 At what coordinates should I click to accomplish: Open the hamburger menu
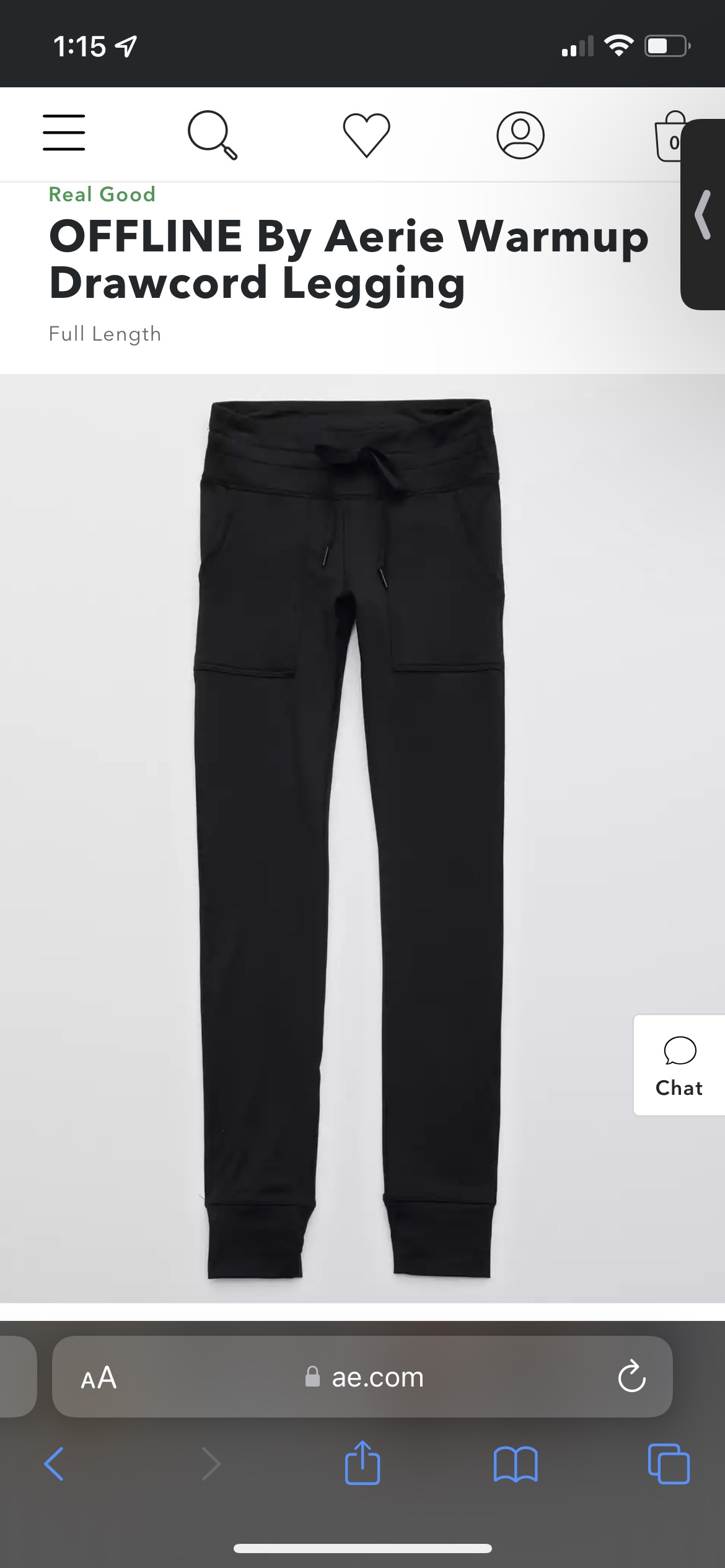pos(64,133)
